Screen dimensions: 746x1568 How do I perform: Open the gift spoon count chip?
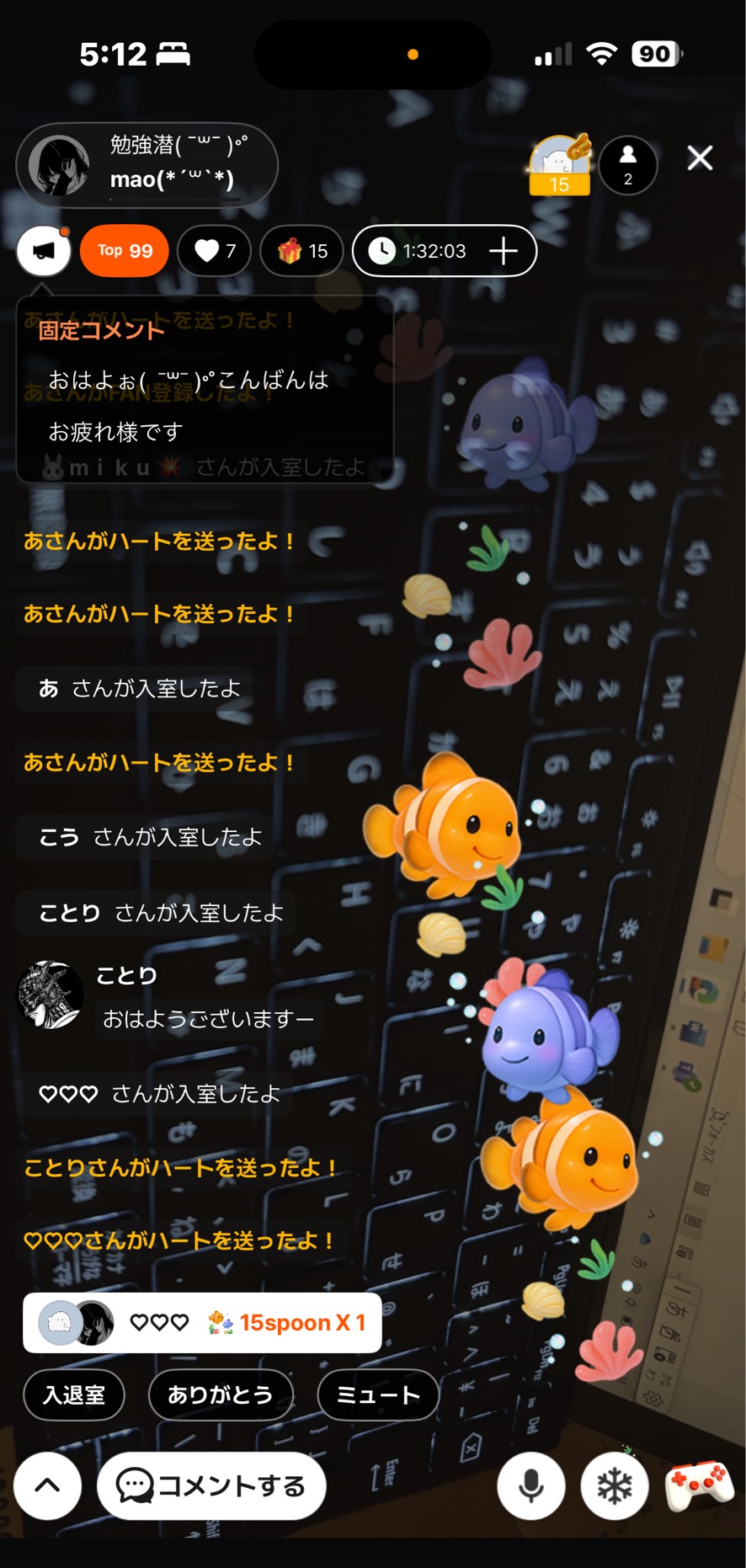[x=302, y=251]
